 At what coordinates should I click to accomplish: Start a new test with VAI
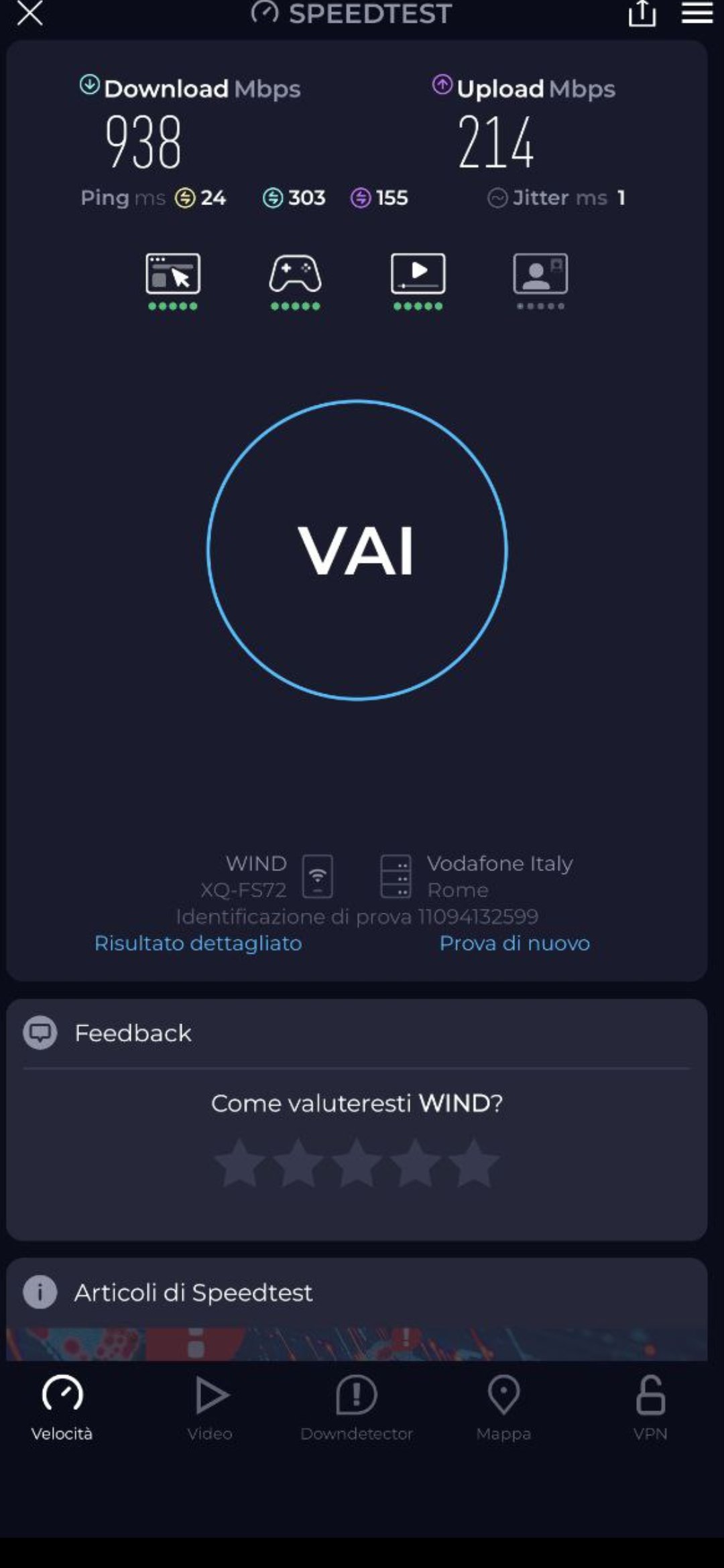(x=357, y=550)
